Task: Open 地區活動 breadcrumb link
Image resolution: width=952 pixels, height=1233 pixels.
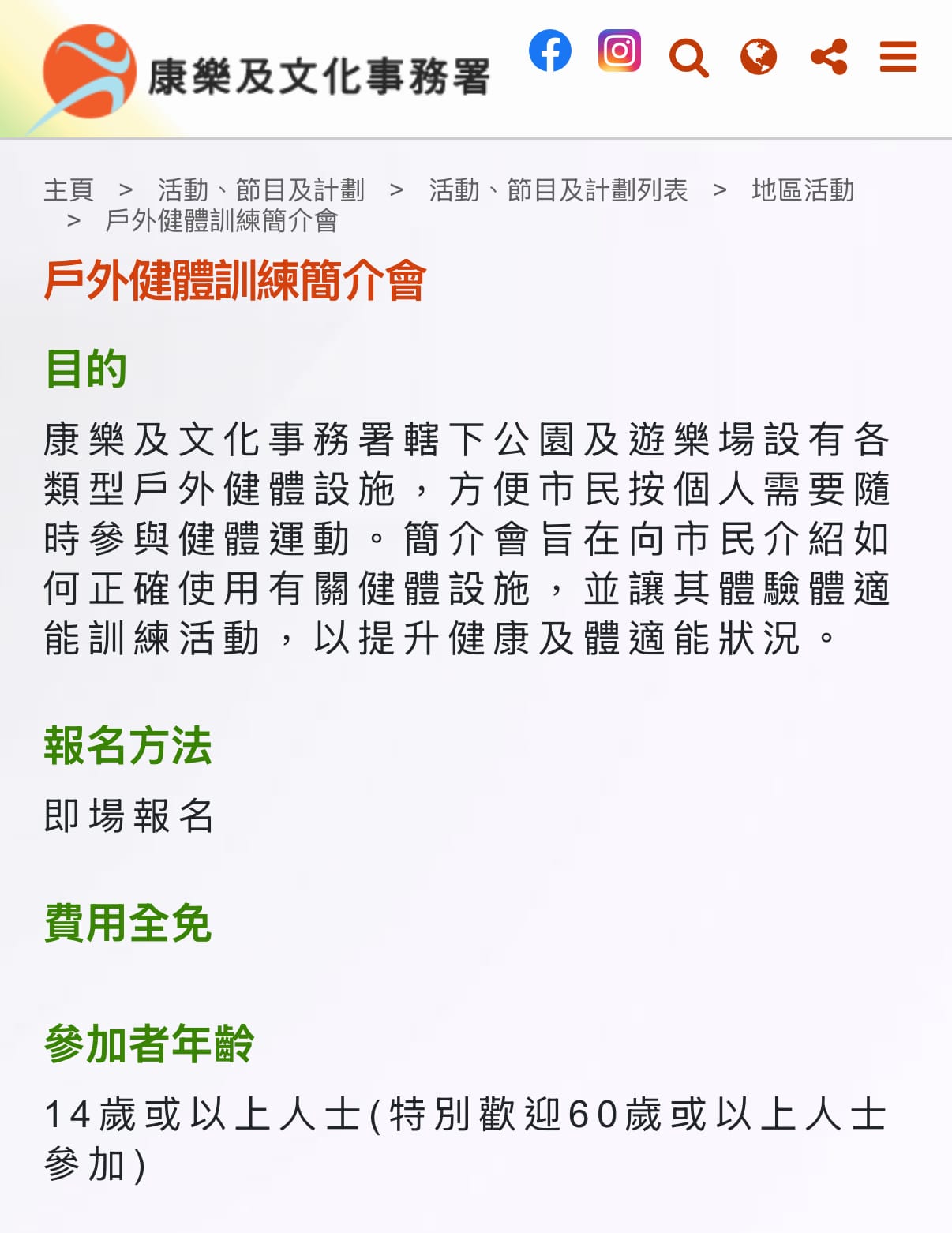Action: (803, 190)
